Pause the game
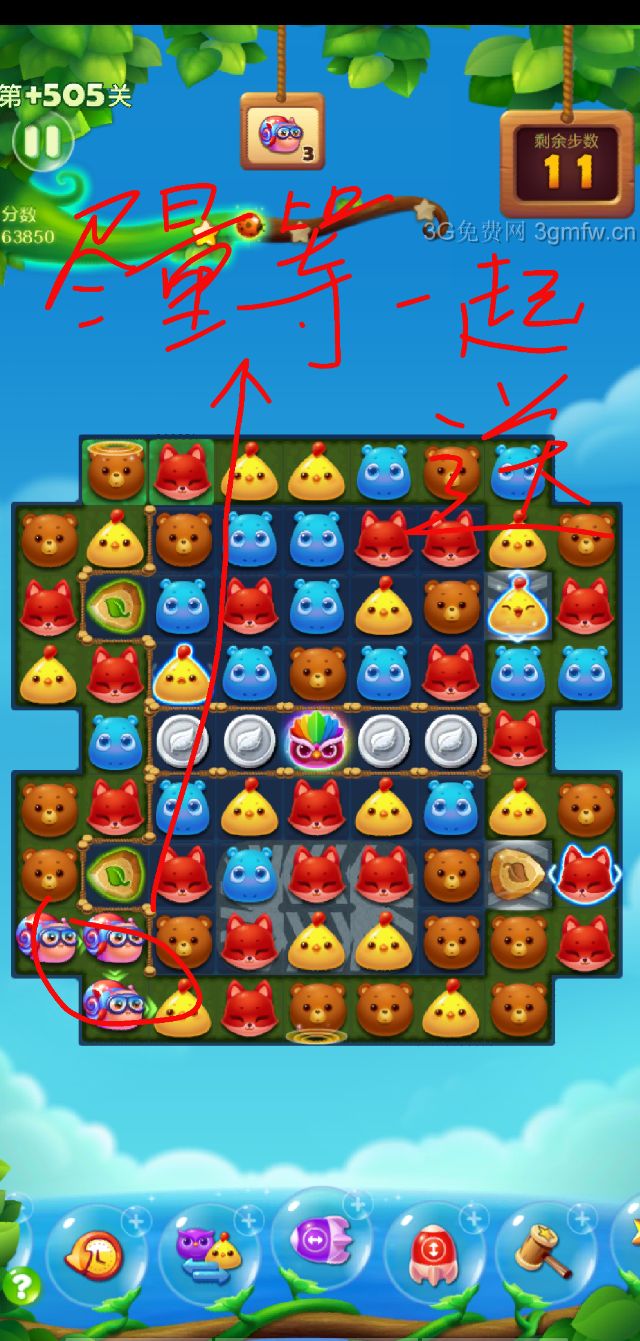The height and width of the screenshot is (1341, 640). (x=42, y=142)
